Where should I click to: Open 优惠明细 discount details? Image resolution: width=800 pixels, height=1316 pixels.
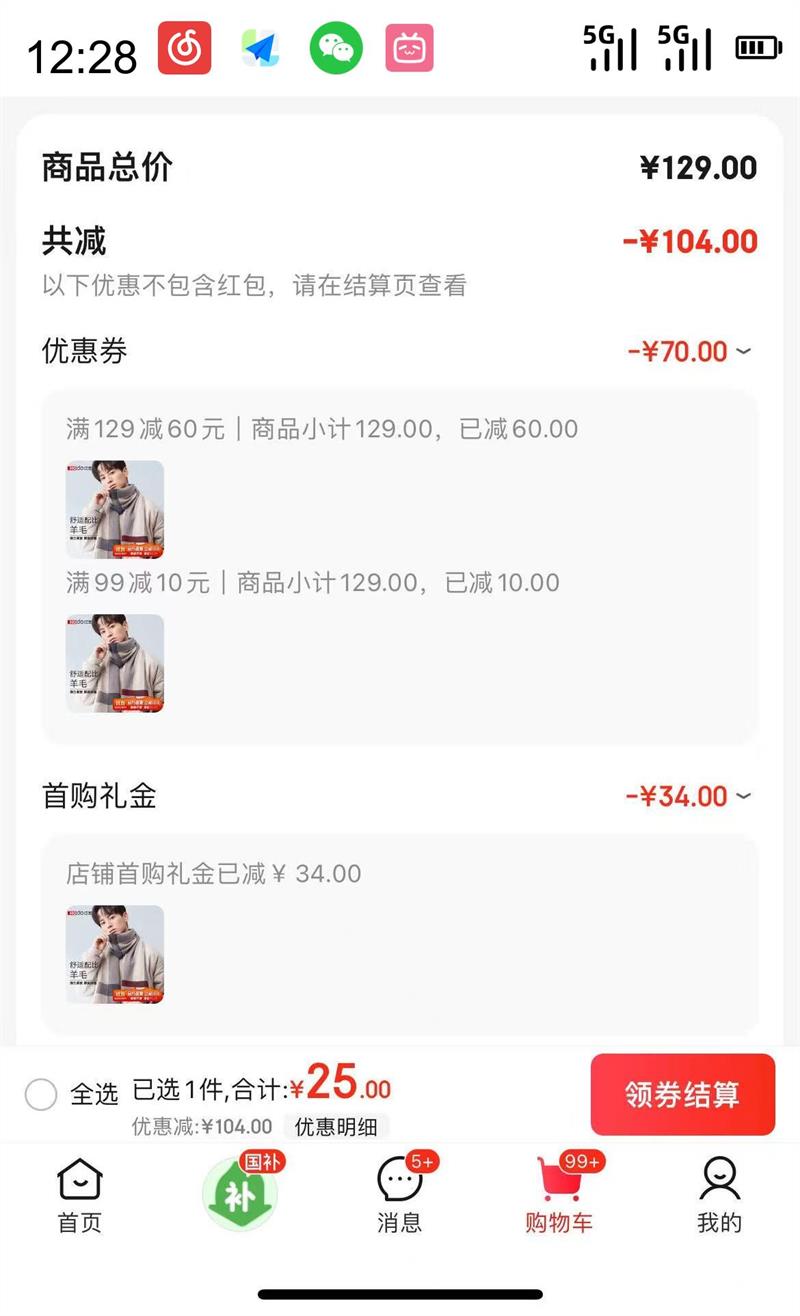tap(336, 1127)
